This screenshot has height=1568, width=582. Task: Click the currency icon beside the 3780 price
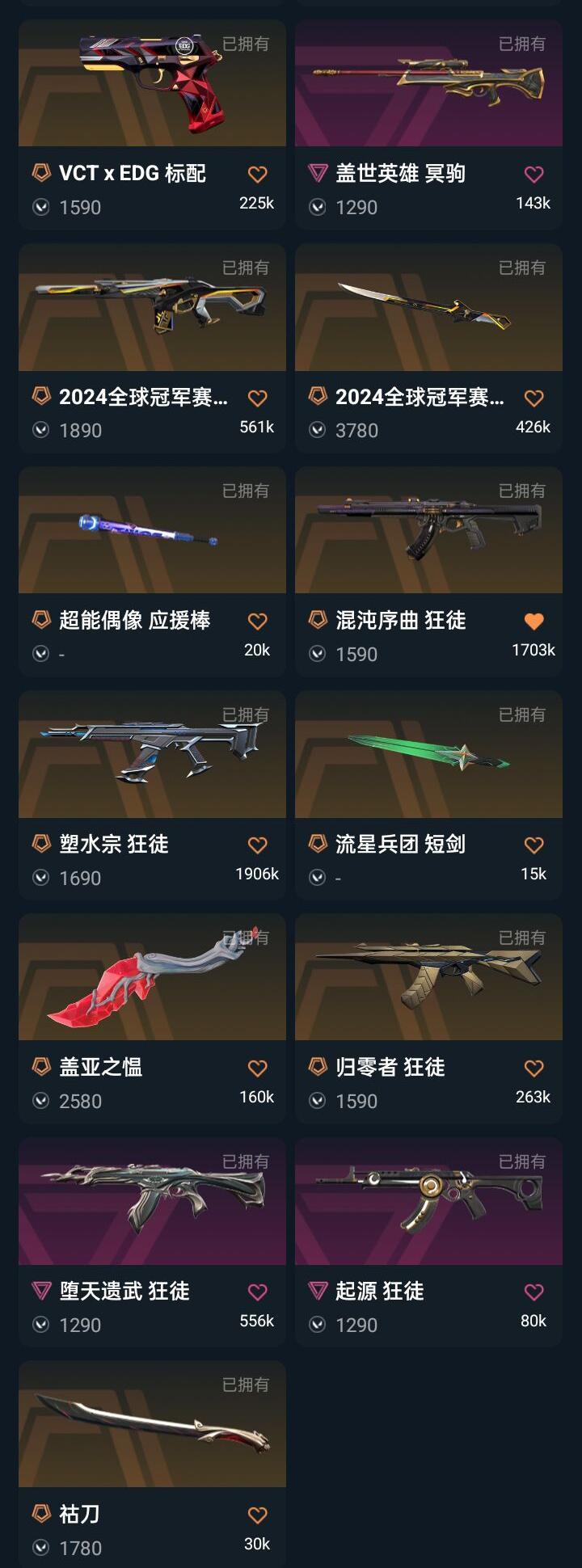point(318,431)
